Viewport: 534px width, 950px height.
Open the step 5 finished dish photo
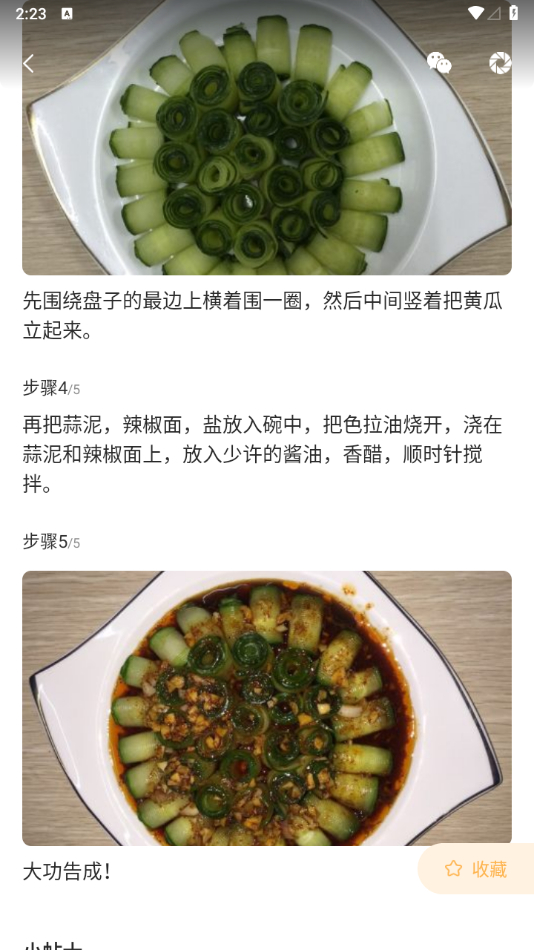point(267,708)
